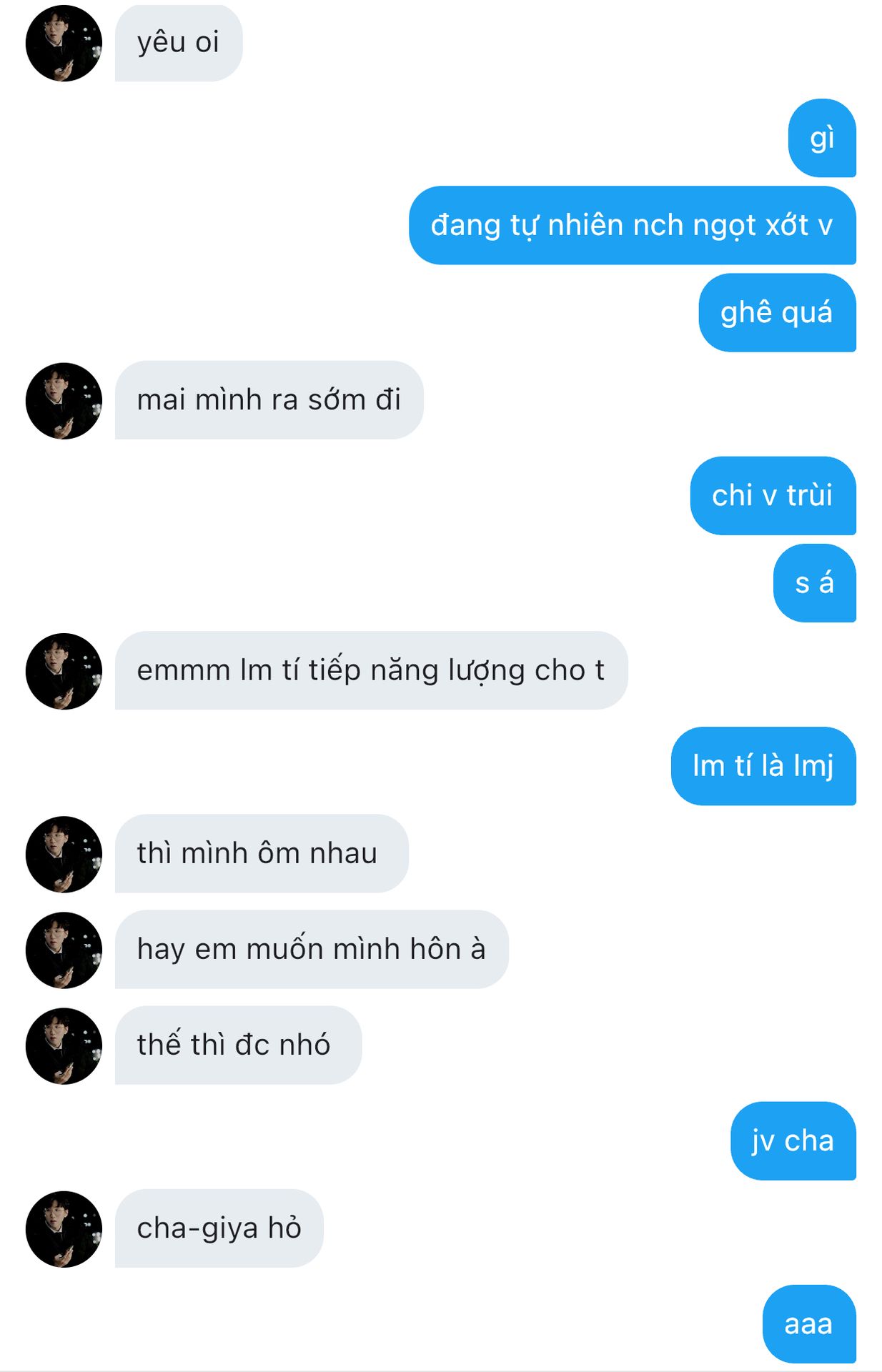Open profile picture beside "cha-giya hỏ" message
Screen dimensions: 882x1372
[x=64, y=1229]
